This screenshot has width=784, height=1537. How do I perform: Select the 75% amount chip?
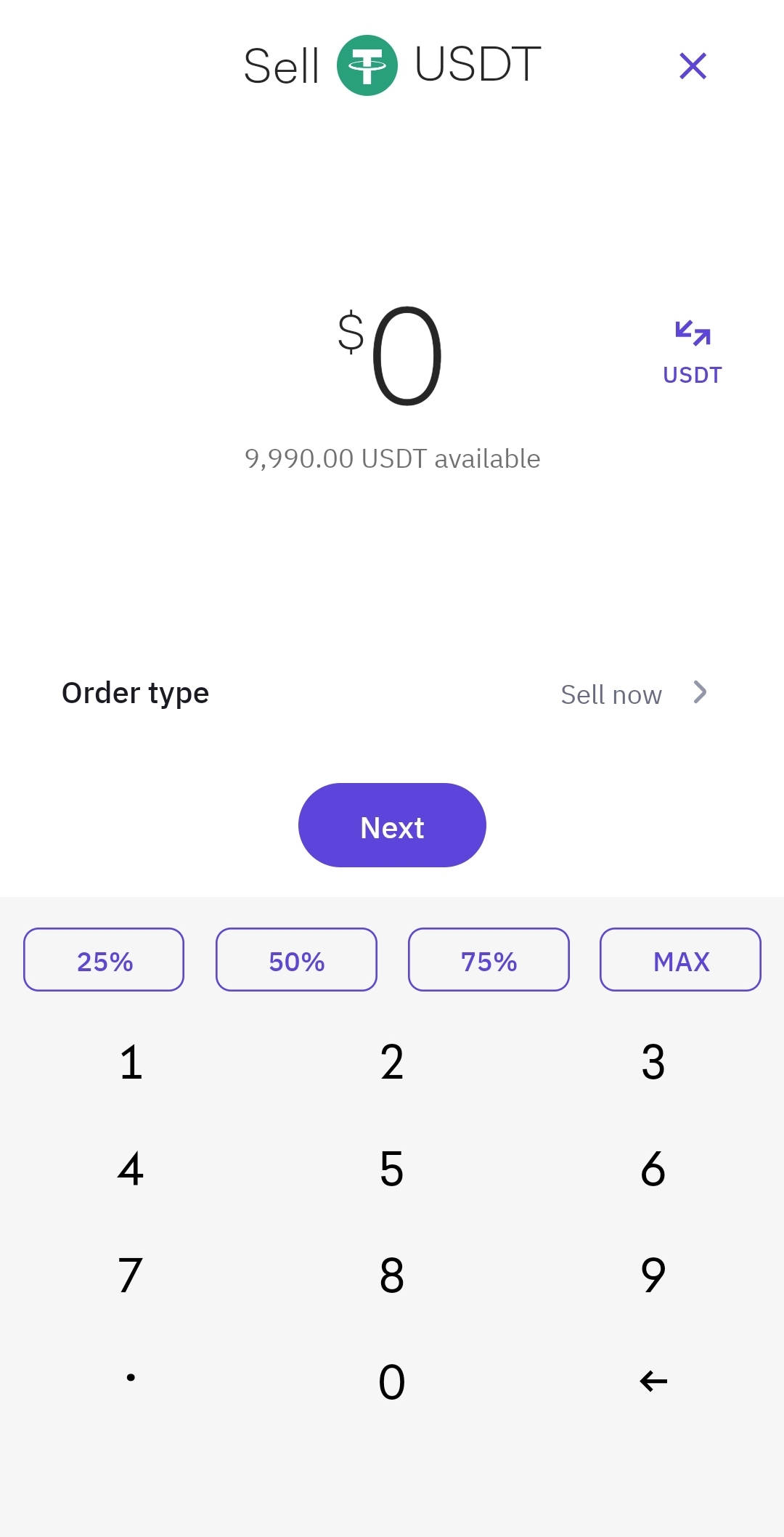click(x=489, y=960)
